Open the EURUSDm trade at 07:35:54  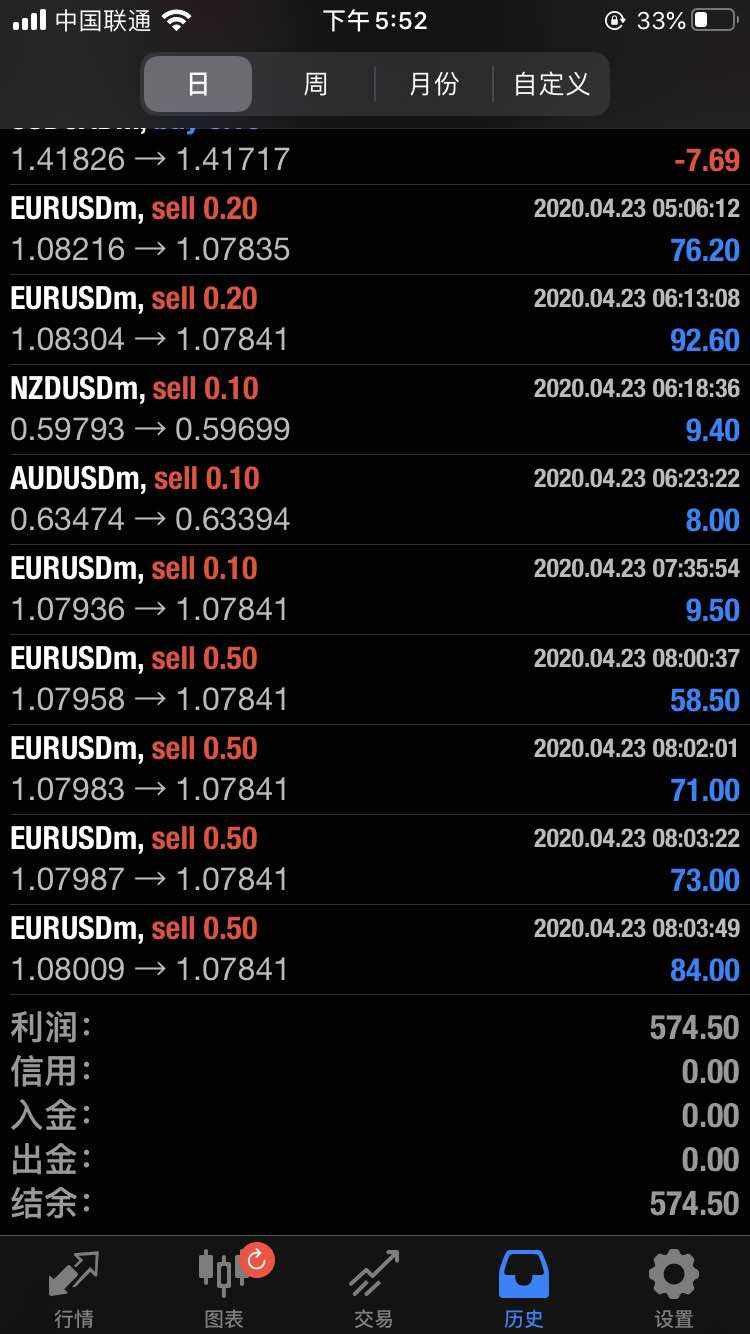375,589
